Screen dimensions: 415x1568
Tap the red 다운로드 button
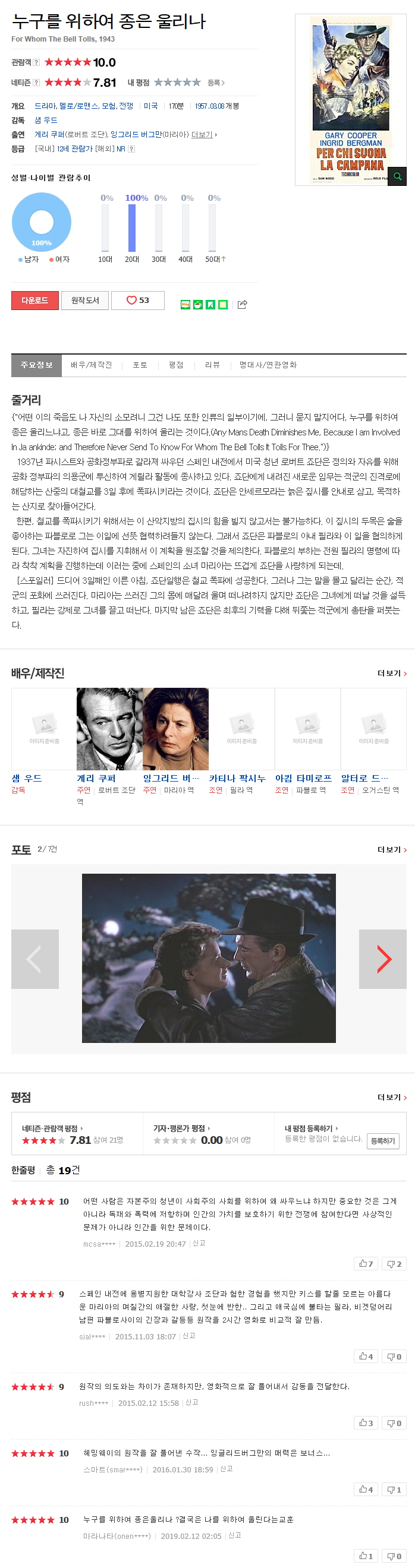pyautogui.click(x=34, y=300)
